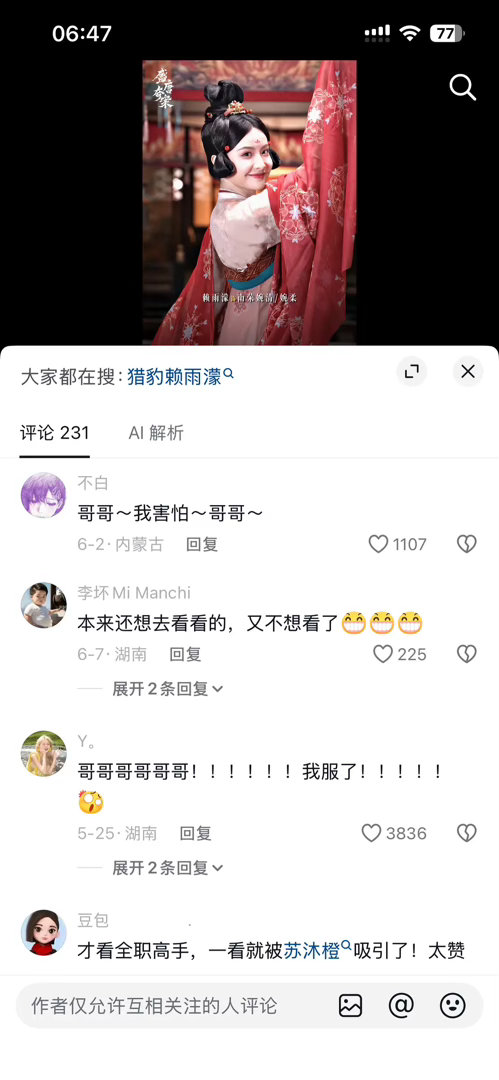
Task: Expand 2 replies under Y。's comment
Action: [167, 868]
